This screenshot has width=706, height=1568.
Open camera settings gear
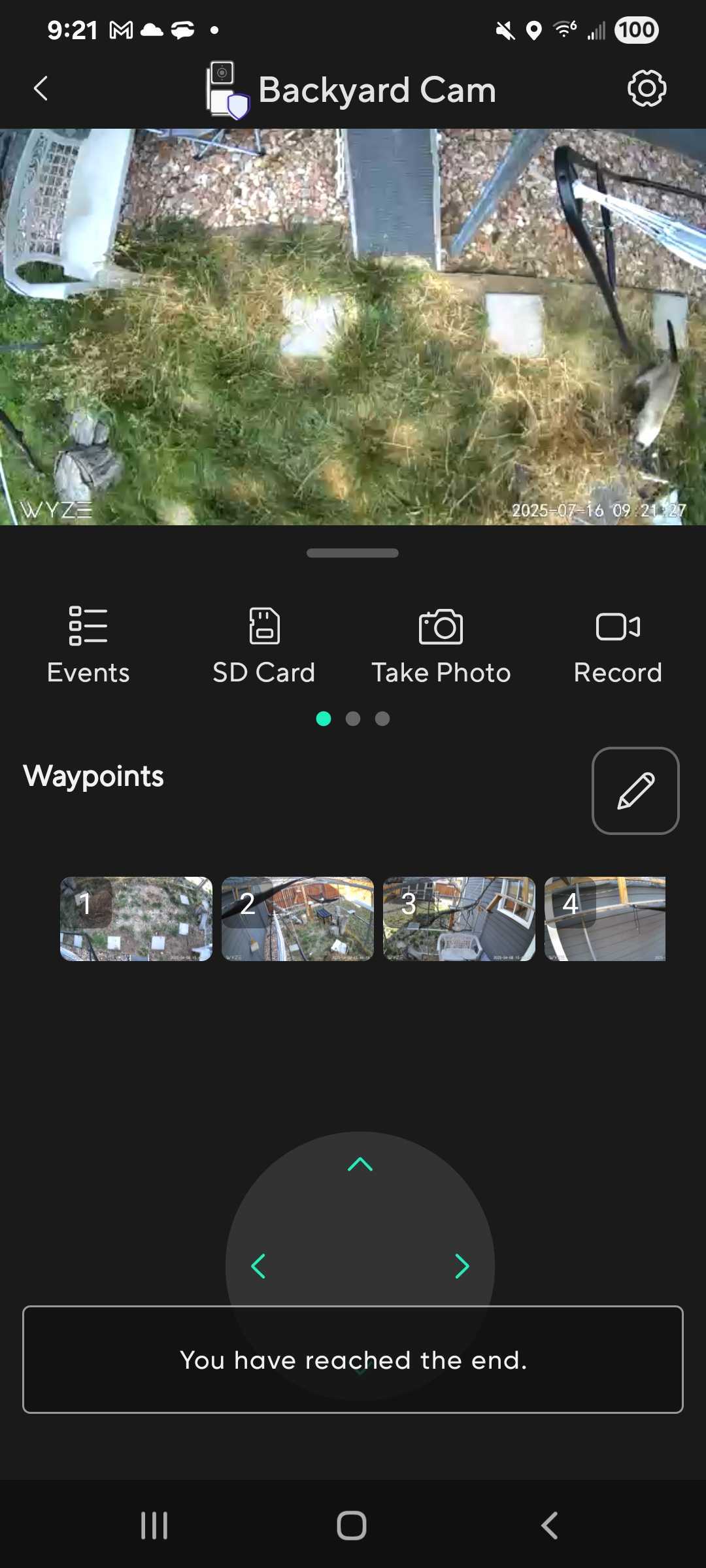[x=647, y=89]
